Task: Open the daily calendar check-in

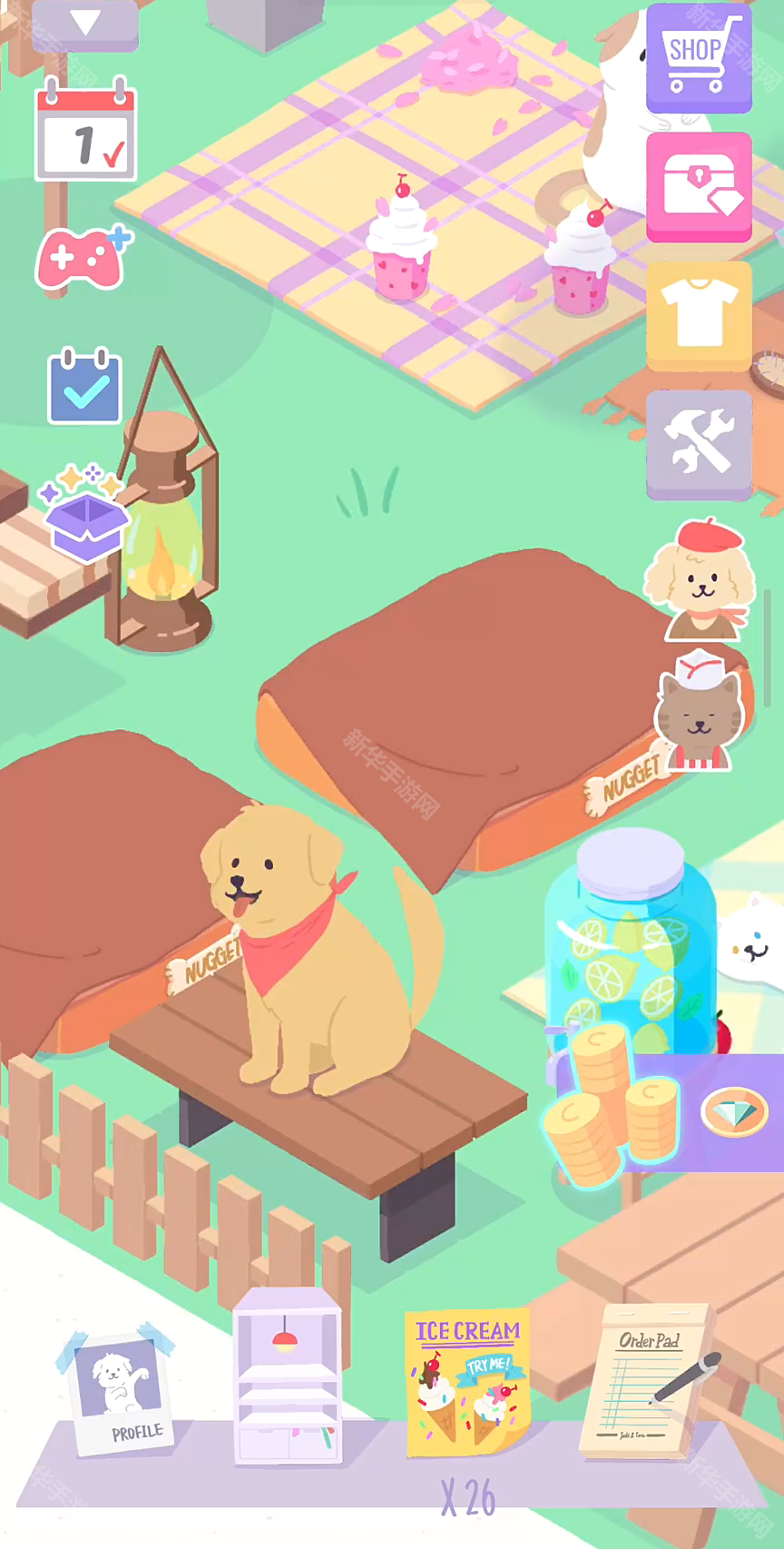Action: point(86,133)
